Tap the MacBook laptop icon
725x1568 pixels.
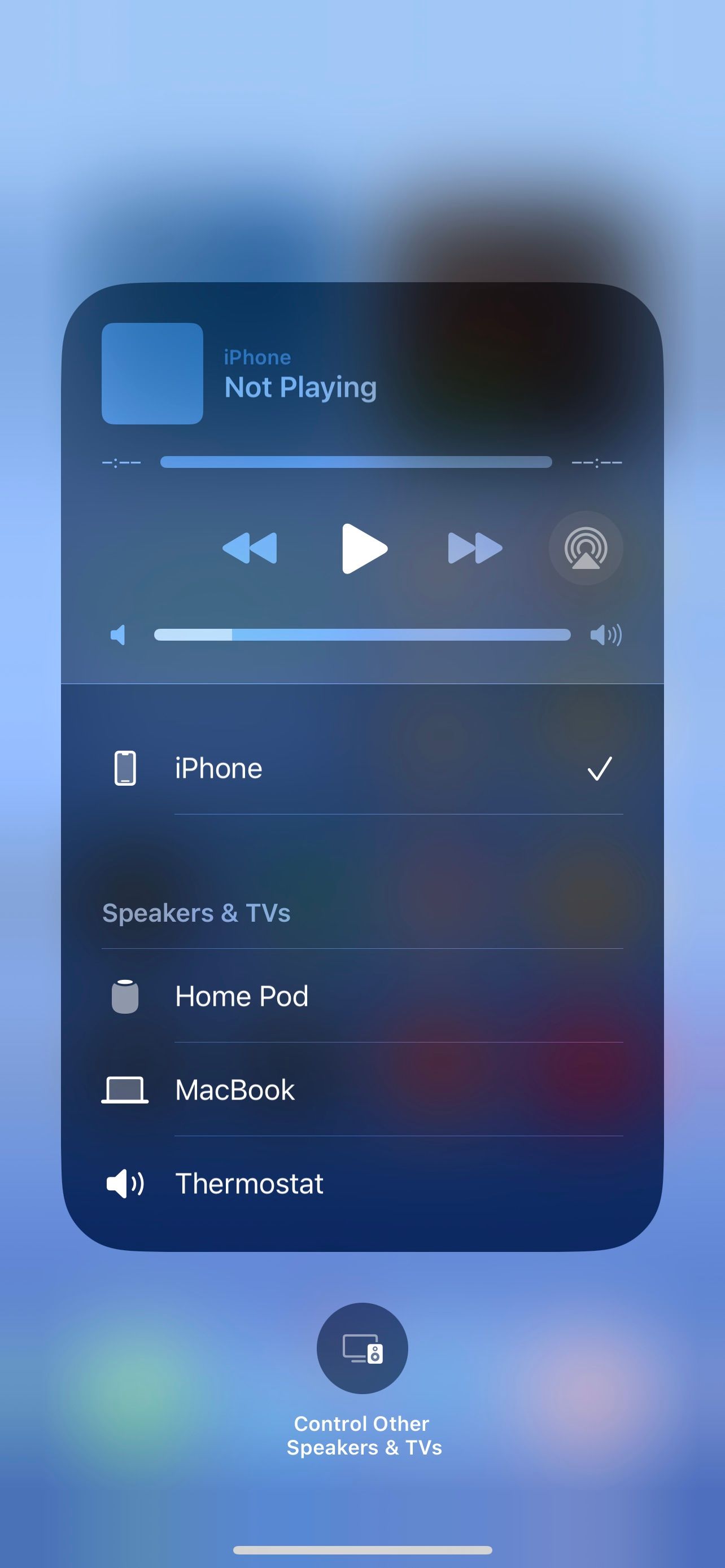pyautogui.click(x=126, y=1089)
